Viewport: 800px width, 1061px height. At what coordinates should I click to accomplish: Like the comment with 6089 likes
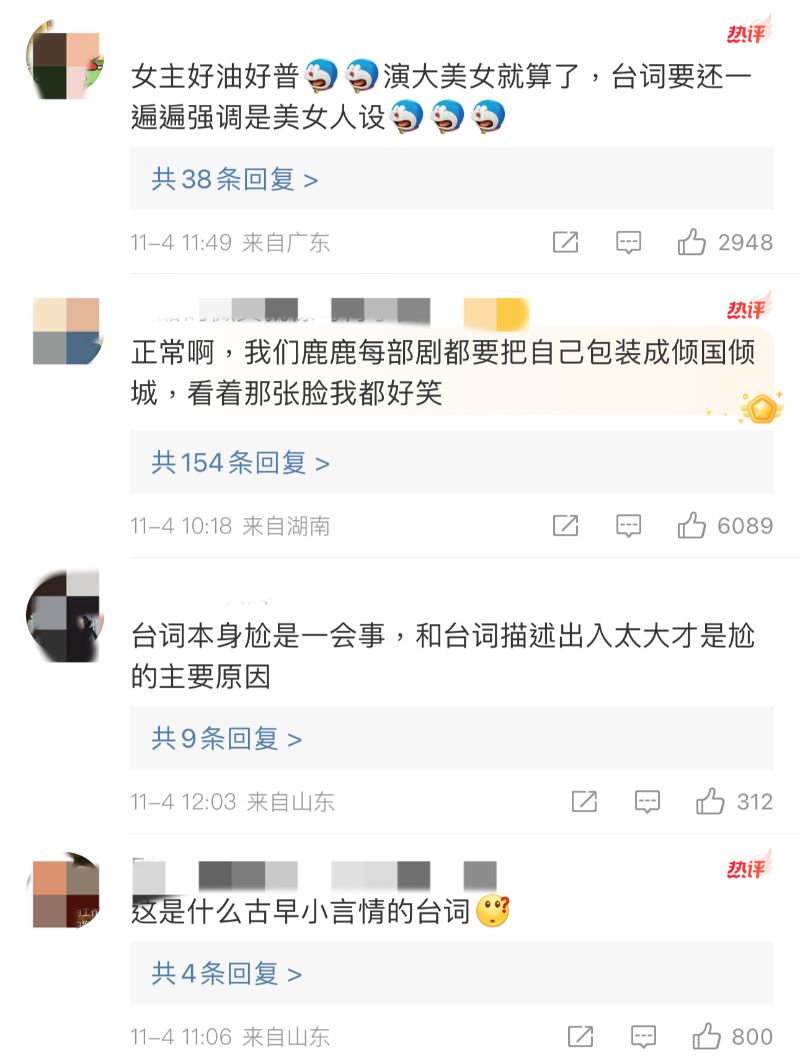point(692,525)
